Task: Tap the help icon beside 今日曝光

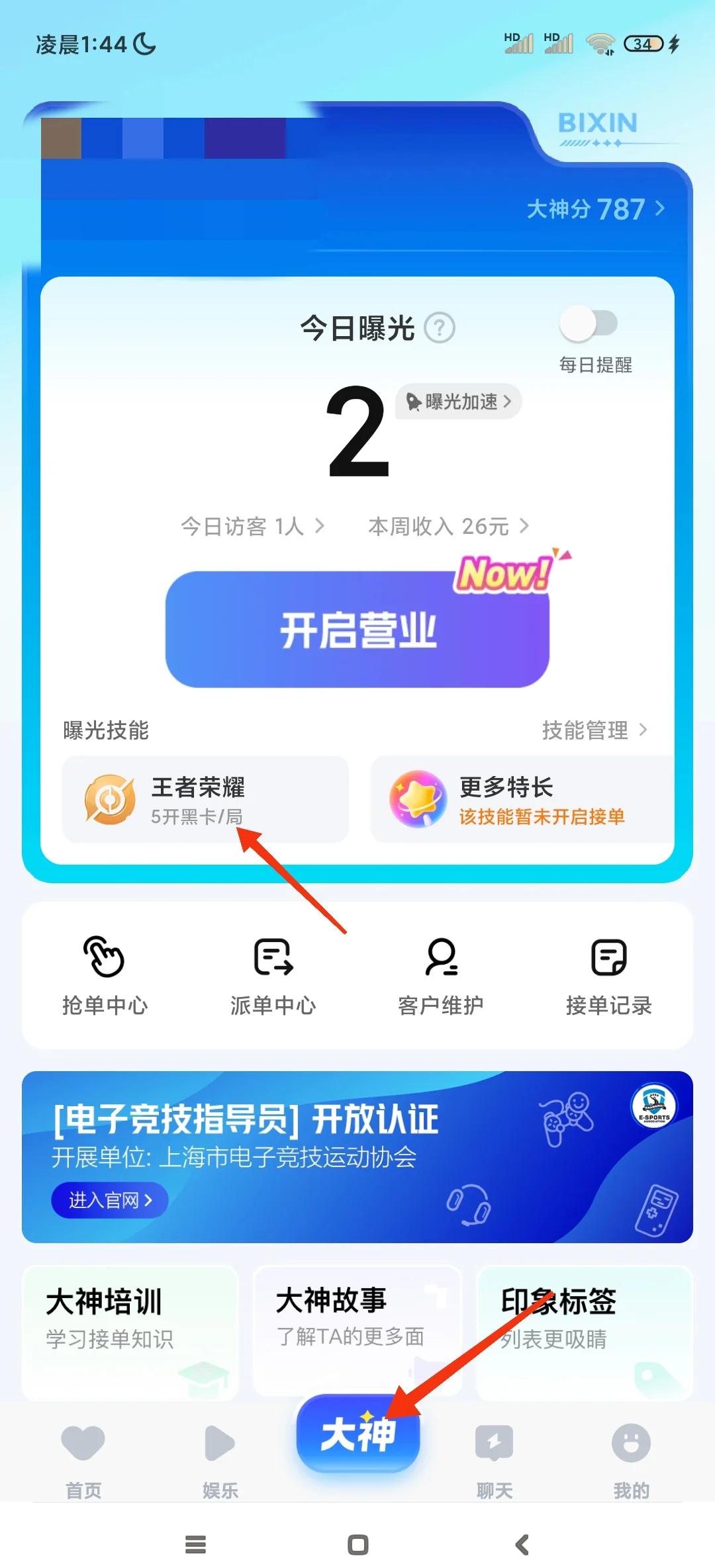Action: point(439,327)
